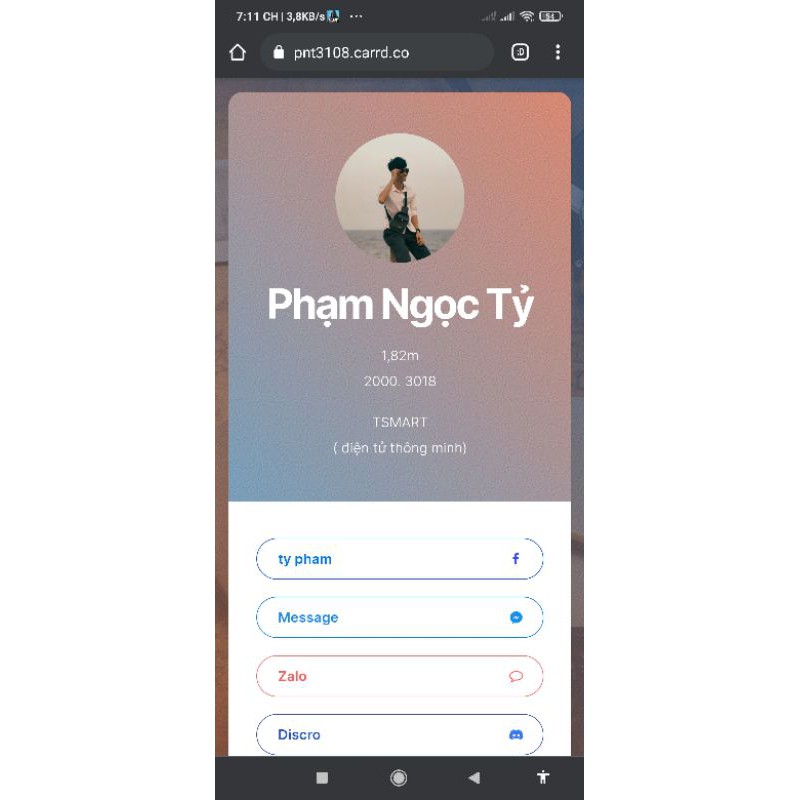The image size is (800, 800).
Task: Open the Discro Discord link
Action: point(399,734)
